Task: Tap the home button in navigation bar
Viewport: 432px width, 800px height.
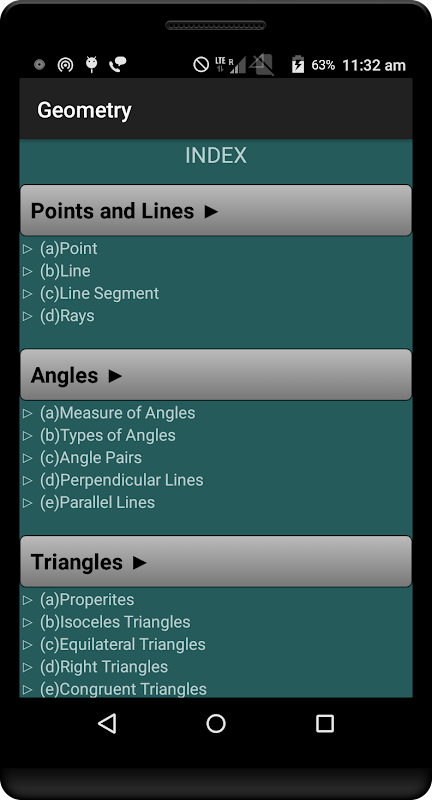Action: pos(216,723)
